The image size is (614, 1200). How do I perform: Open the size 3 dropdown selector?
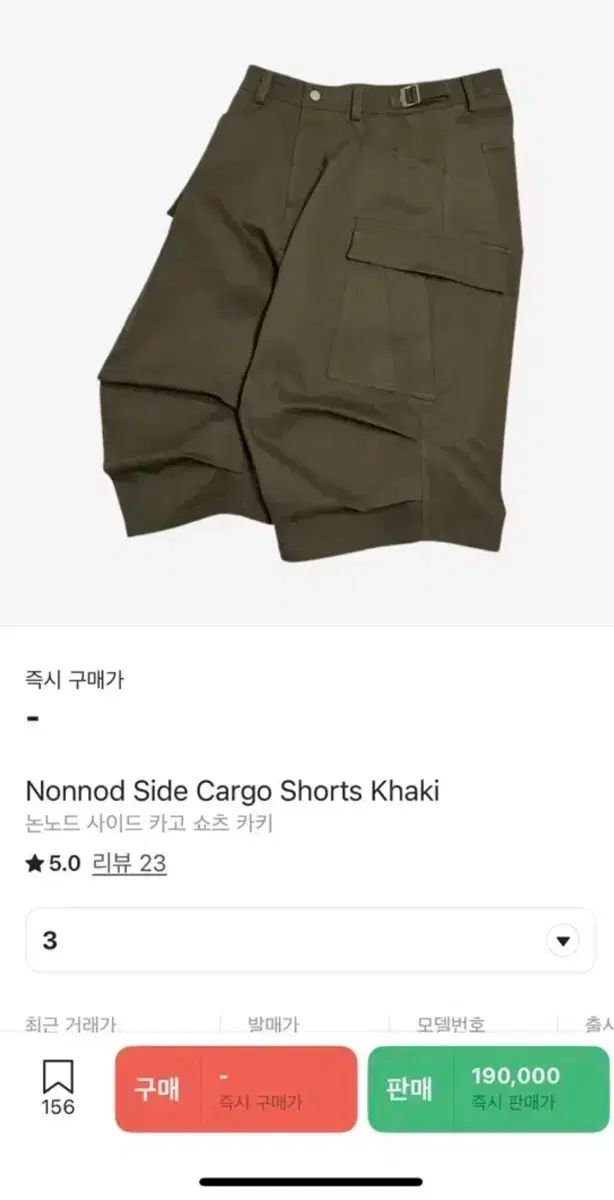pos(562,941)
